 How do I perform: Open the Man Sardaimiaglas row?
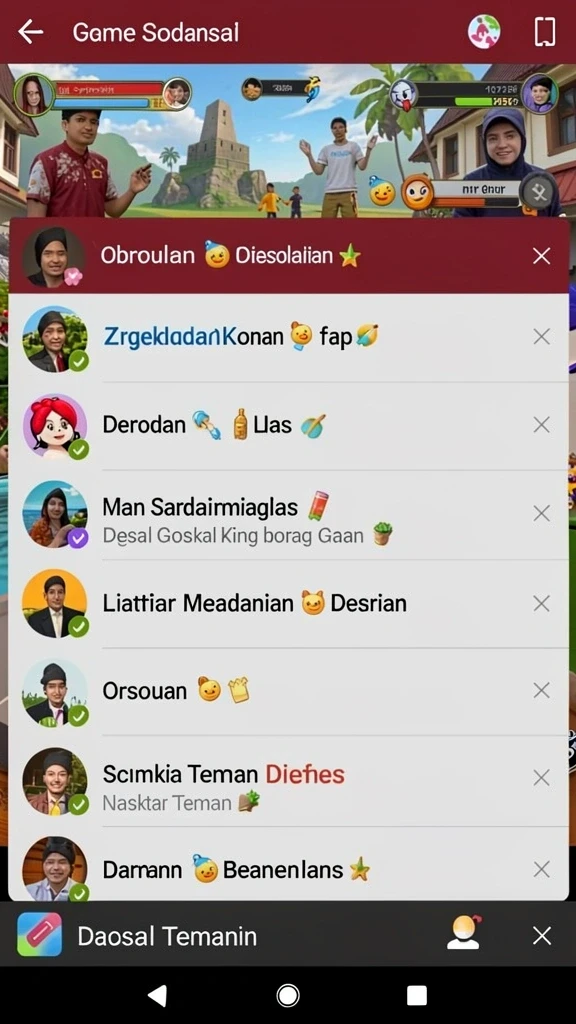pyautogui.click(x=288, y=515)
